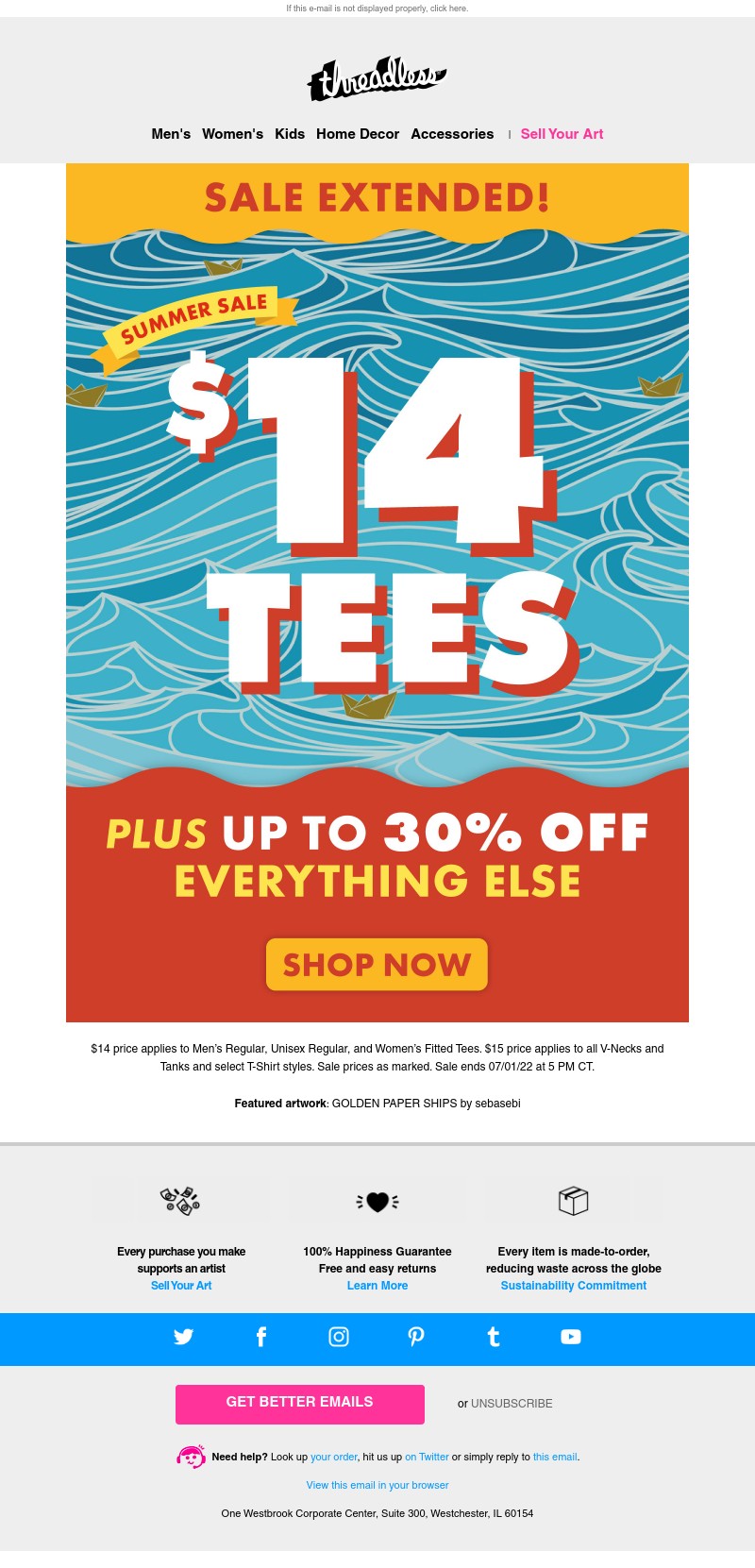Tap the Shop Now button
The height and width of the screenshot is (1568, 755).
click(x=377, y=964)
